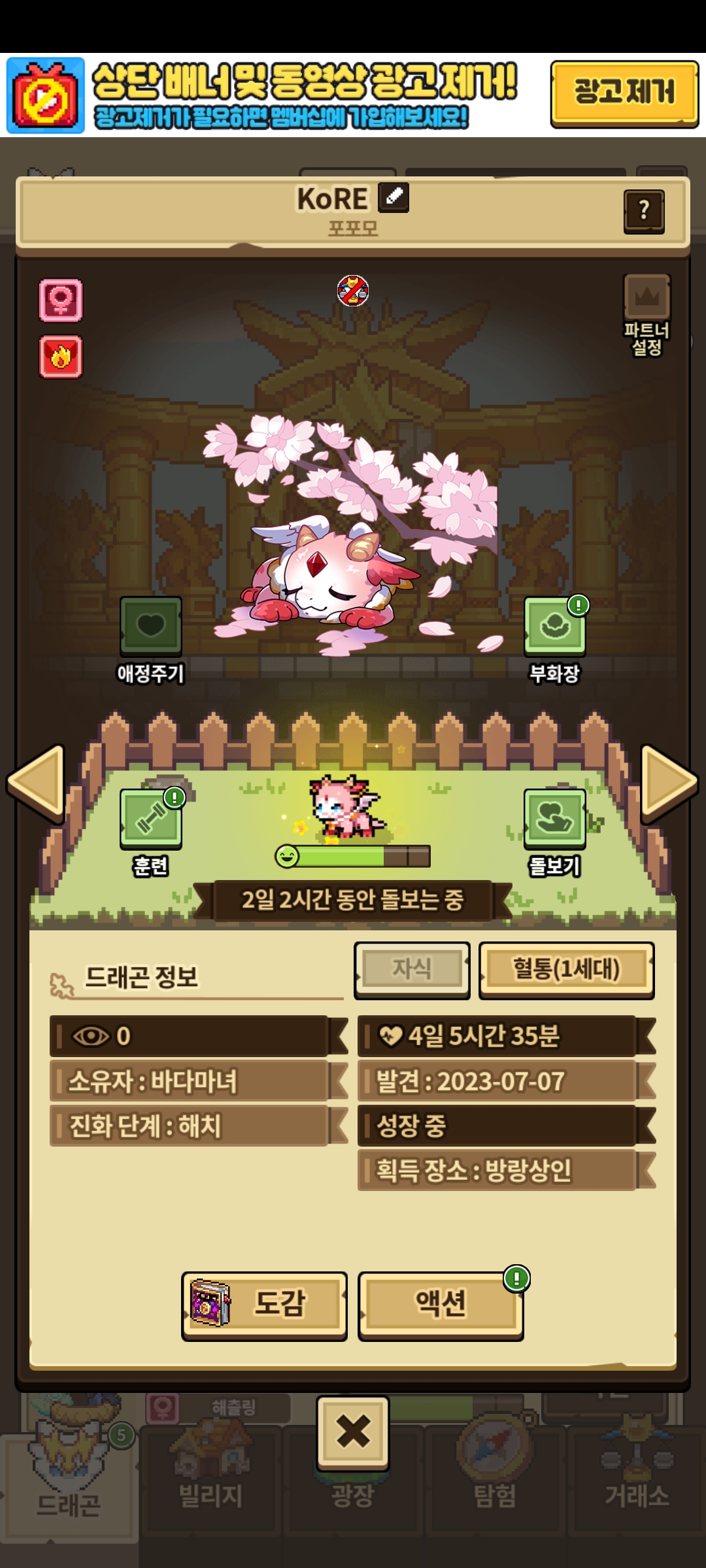
Task: Tap the 광고제거 button in banner
Action: point(624,93)
